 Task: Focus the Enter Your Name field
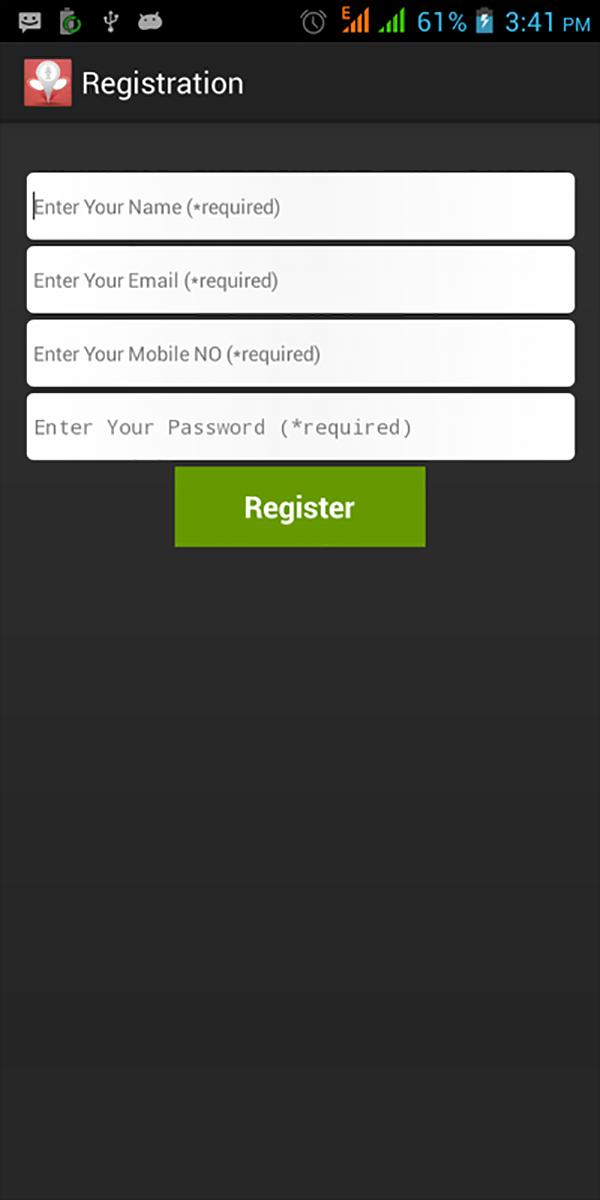(x=300, y=207)
